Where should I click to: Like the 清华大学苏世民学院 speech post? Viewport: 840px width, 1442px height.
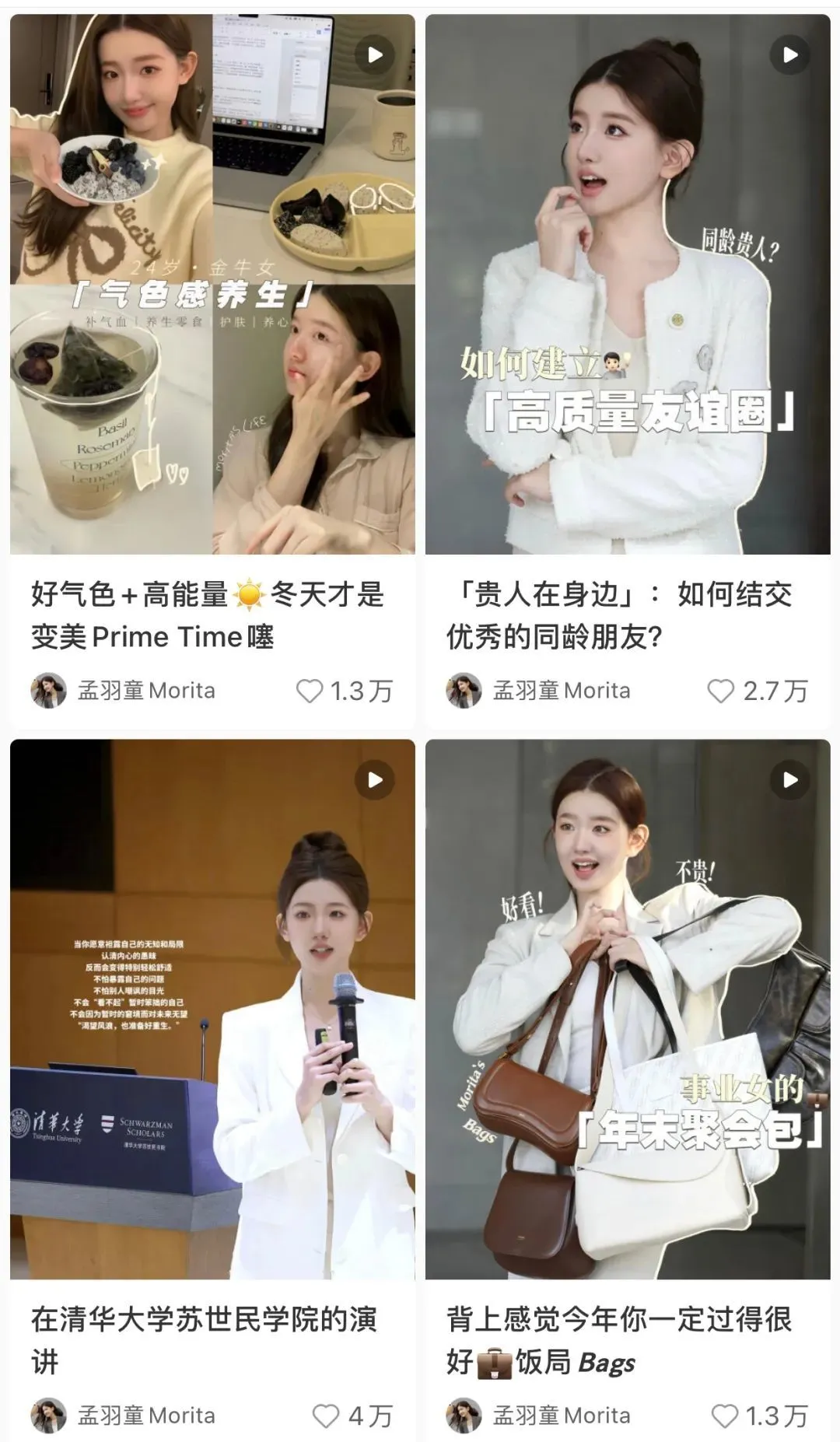click(x=325, y=1416)
